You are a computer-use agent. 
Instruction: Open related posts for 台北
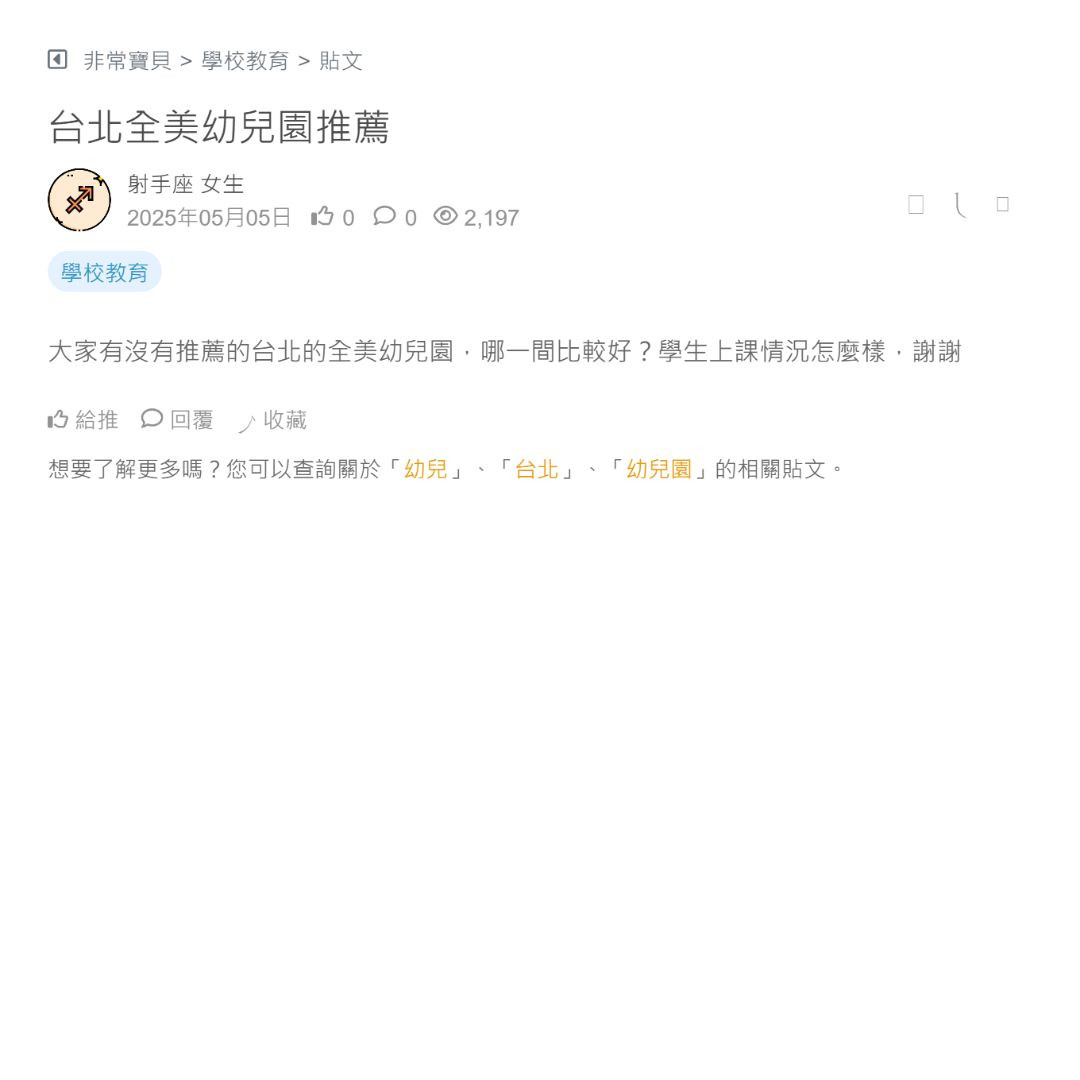point(537,469)
